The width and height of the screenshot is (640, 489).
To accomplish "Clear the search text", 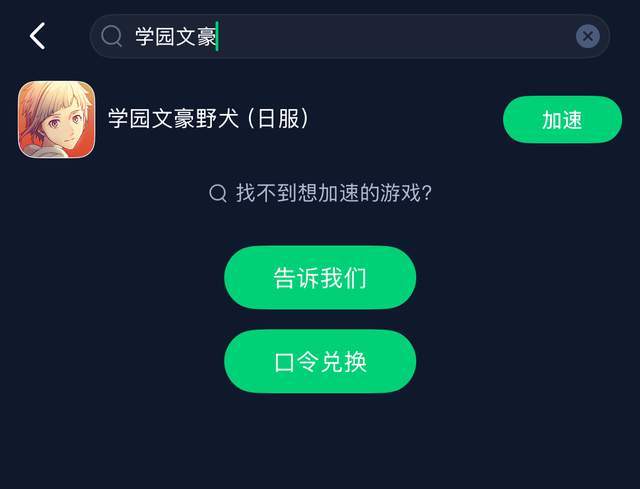I will coord(588,37).
